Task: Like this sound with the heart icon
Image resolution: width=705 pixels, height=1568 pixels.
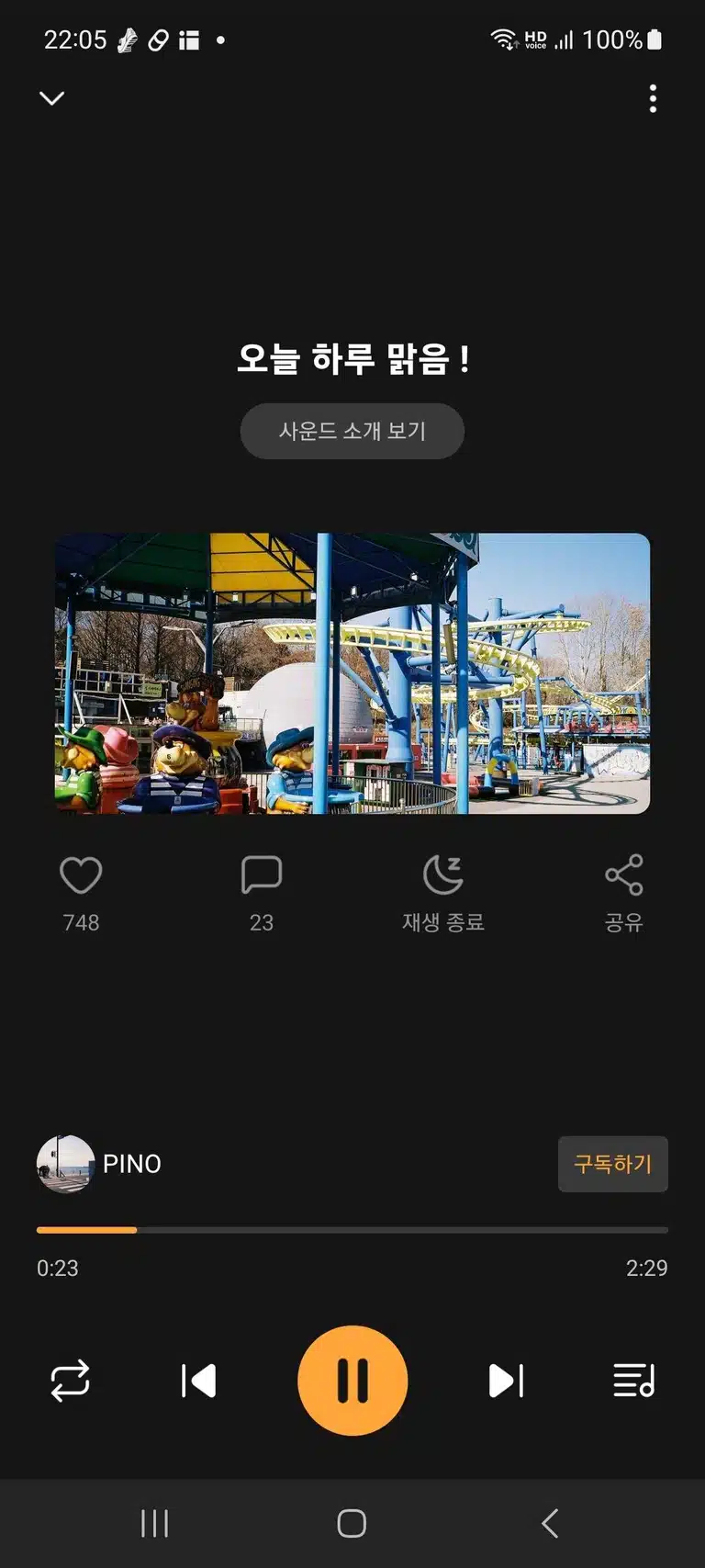Action: click(81, 875)
